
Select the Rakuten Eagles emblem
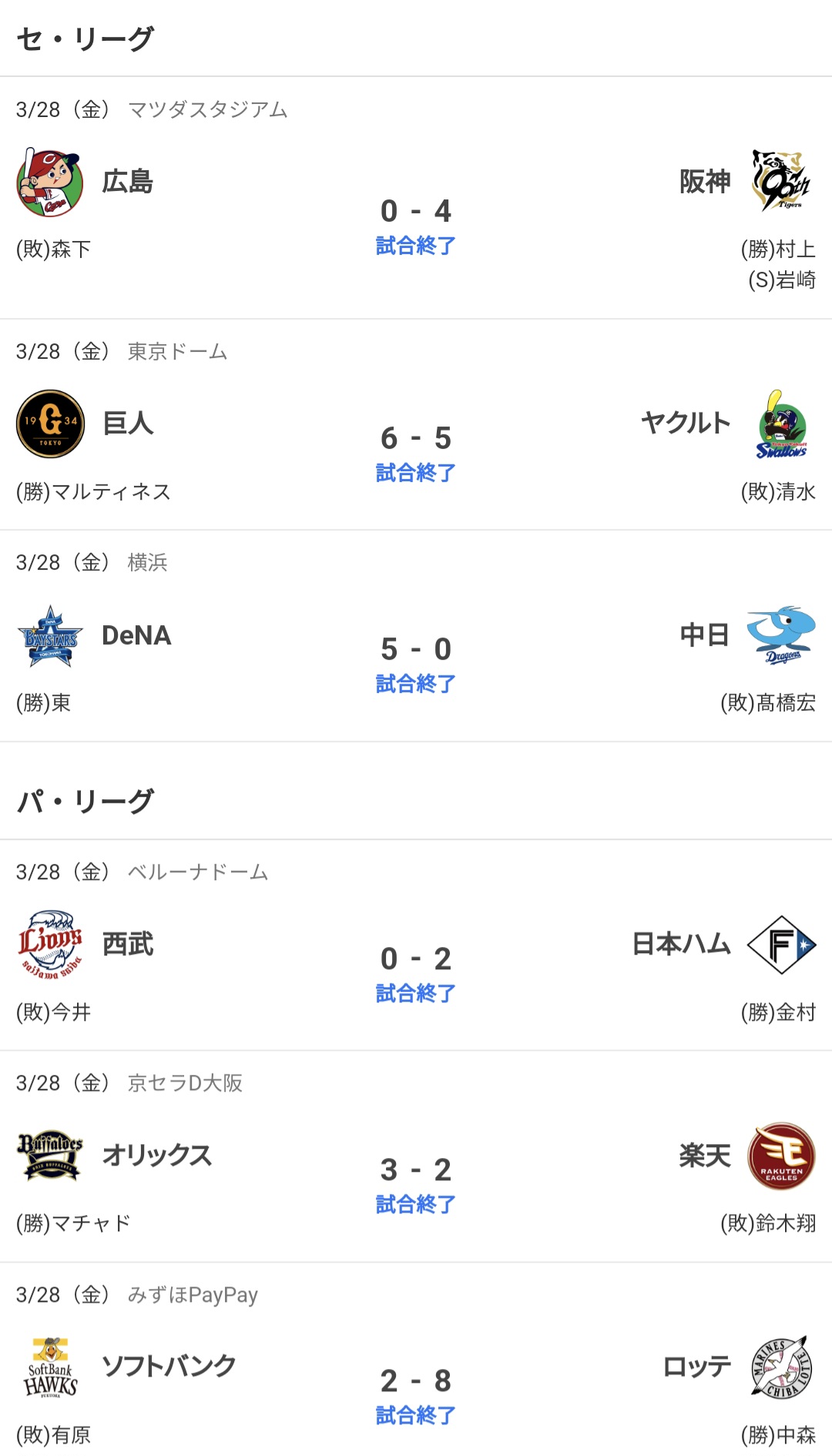click(x=780, y=1156)
